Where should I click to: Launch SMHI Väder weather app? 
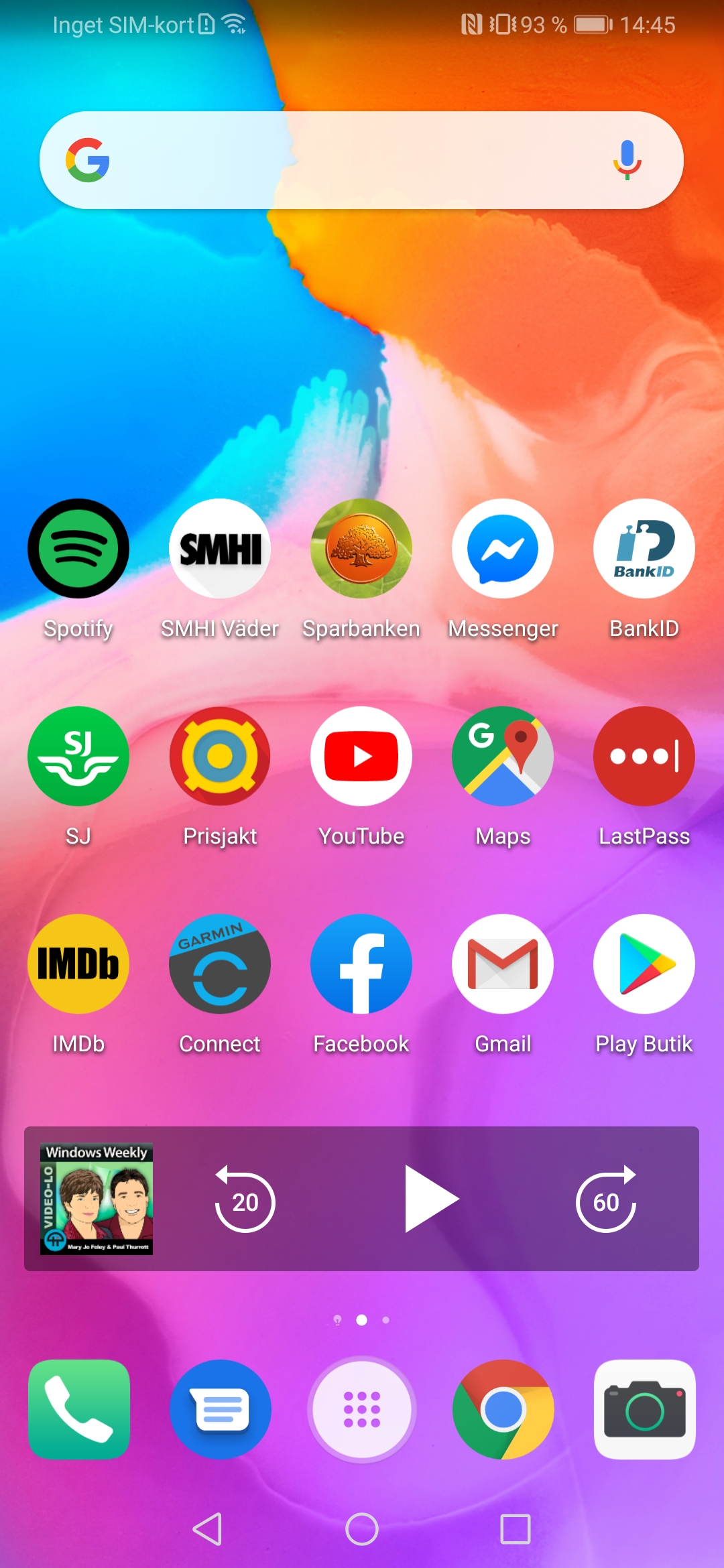coord(220,549)
